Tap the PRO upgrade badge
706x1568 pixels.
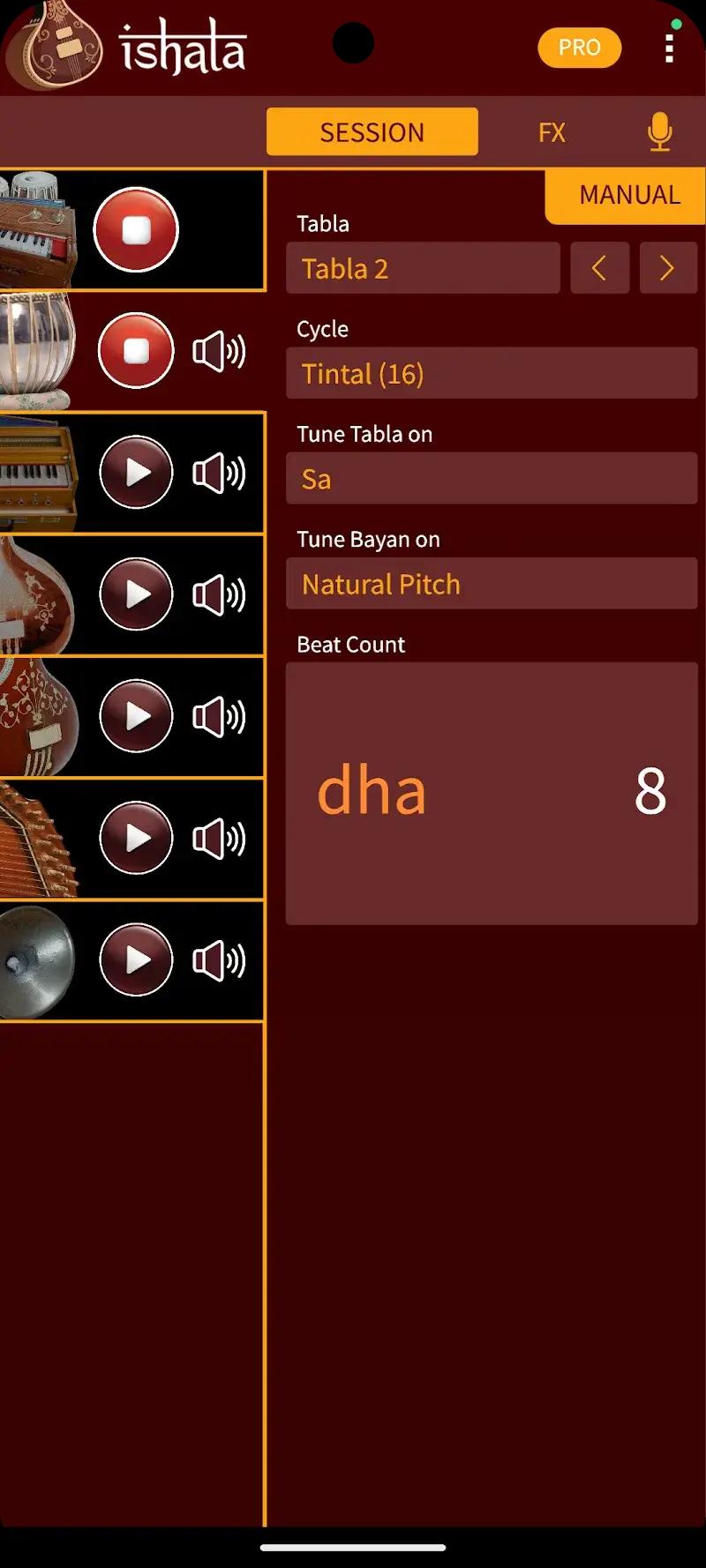[x=579, y=48]
